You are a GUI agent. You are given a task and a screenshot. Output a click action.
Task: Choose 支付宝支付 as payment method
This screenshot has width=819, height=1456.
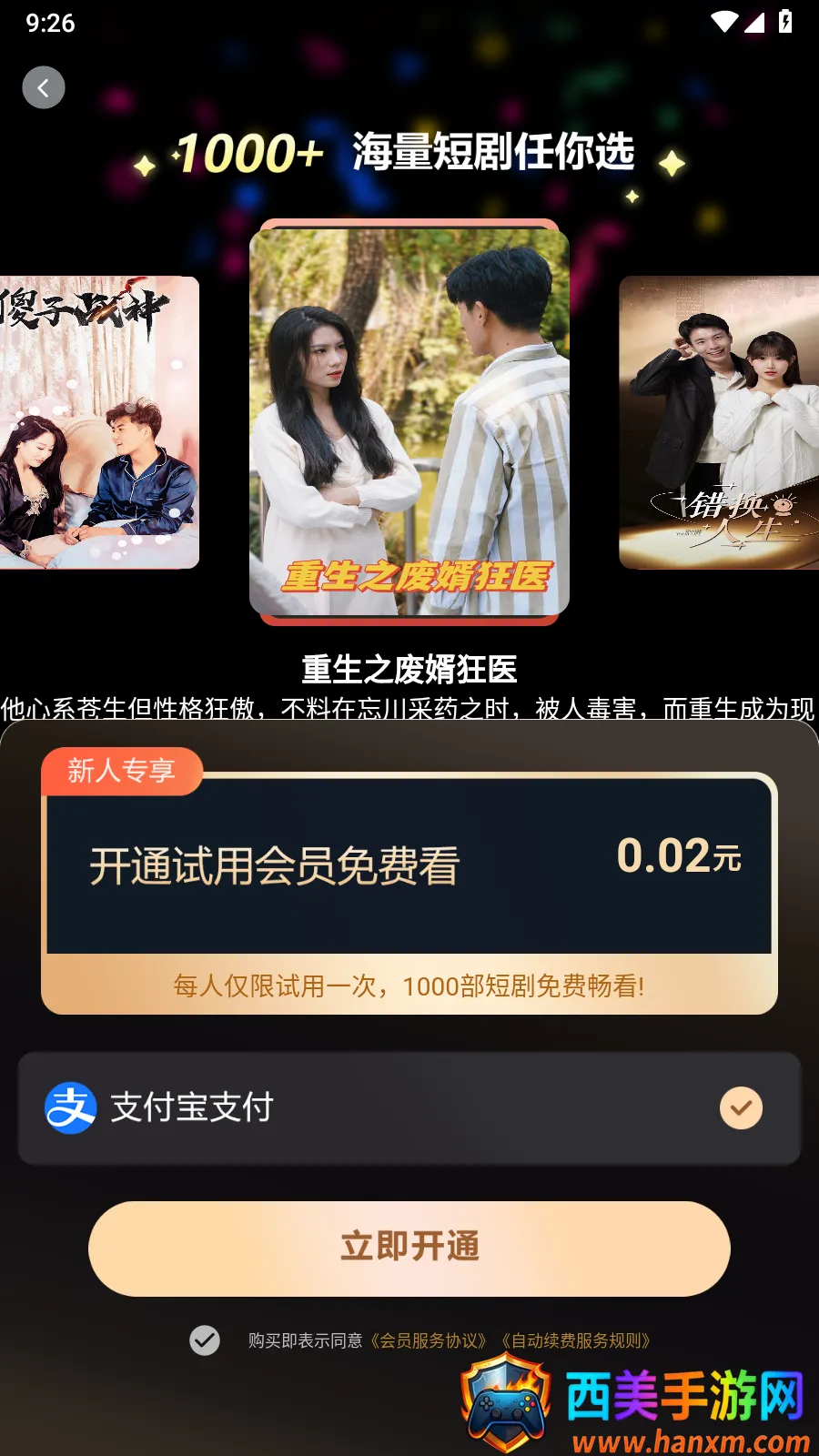409,1108
